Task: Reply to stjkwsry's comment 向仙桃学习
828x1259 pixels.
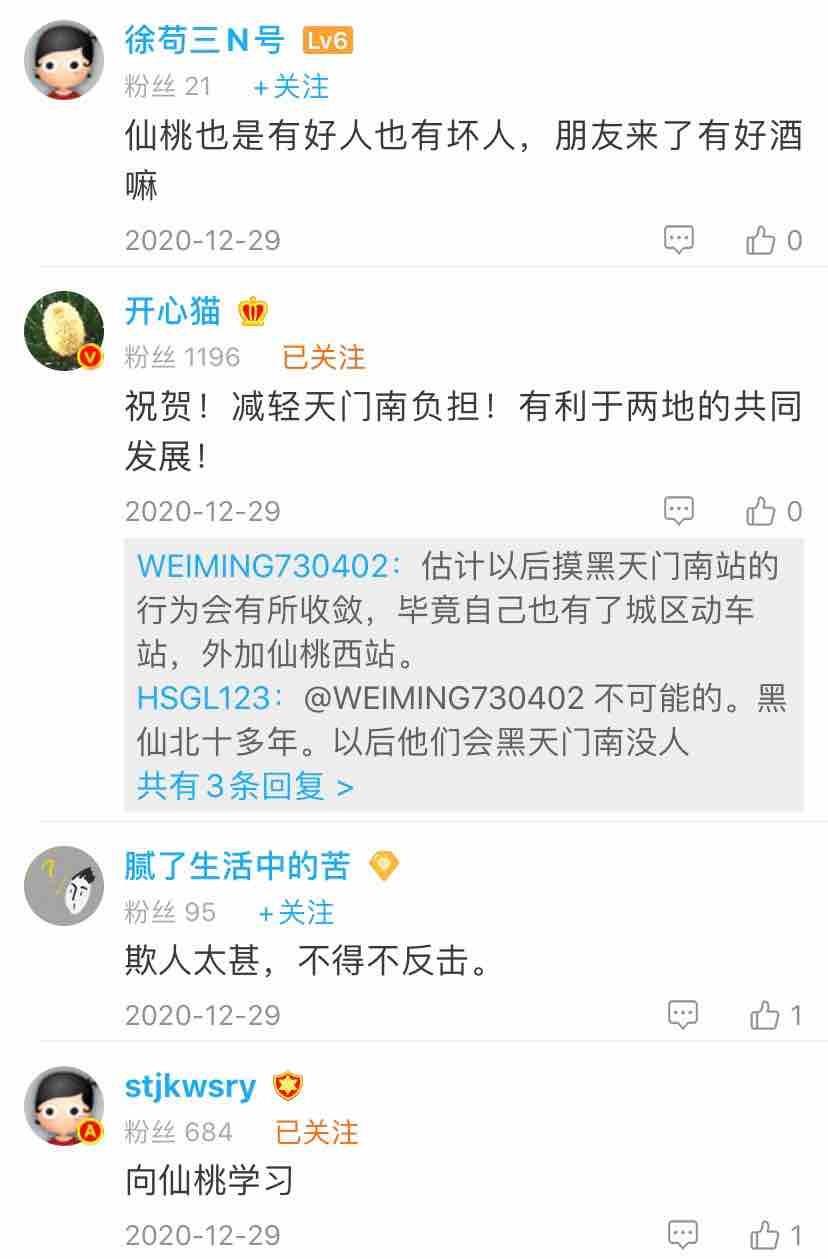Action: (683, 1234)
